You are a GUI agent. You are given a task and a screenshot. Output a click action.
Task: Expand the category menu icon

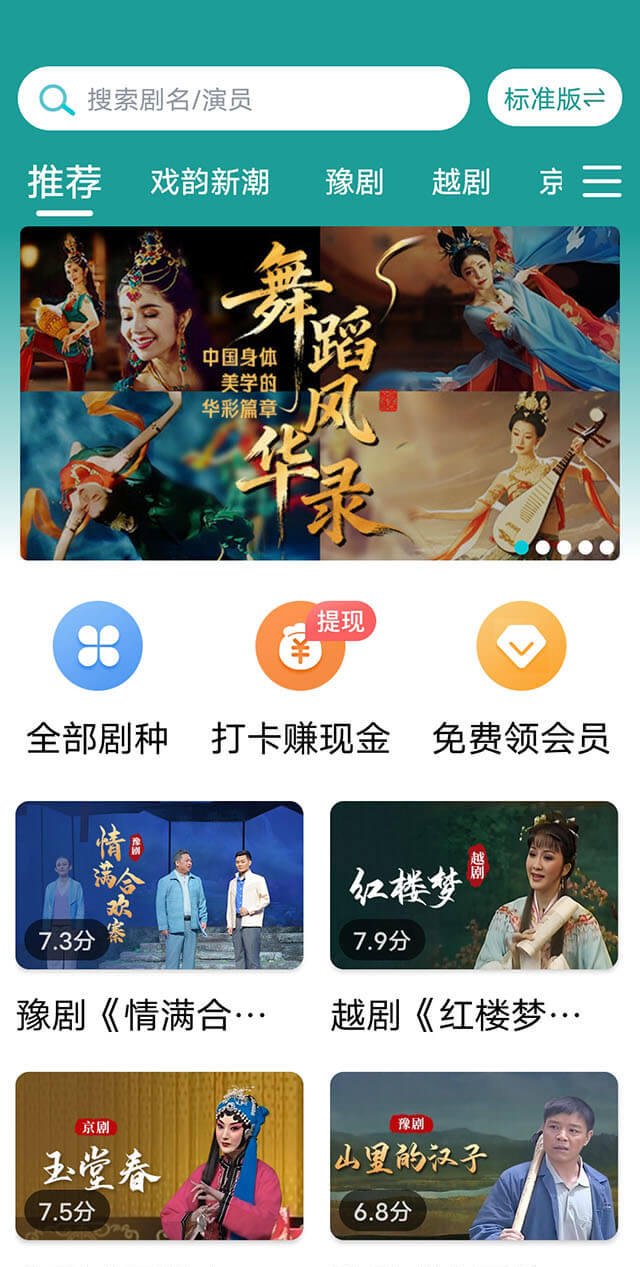(602, 182)
